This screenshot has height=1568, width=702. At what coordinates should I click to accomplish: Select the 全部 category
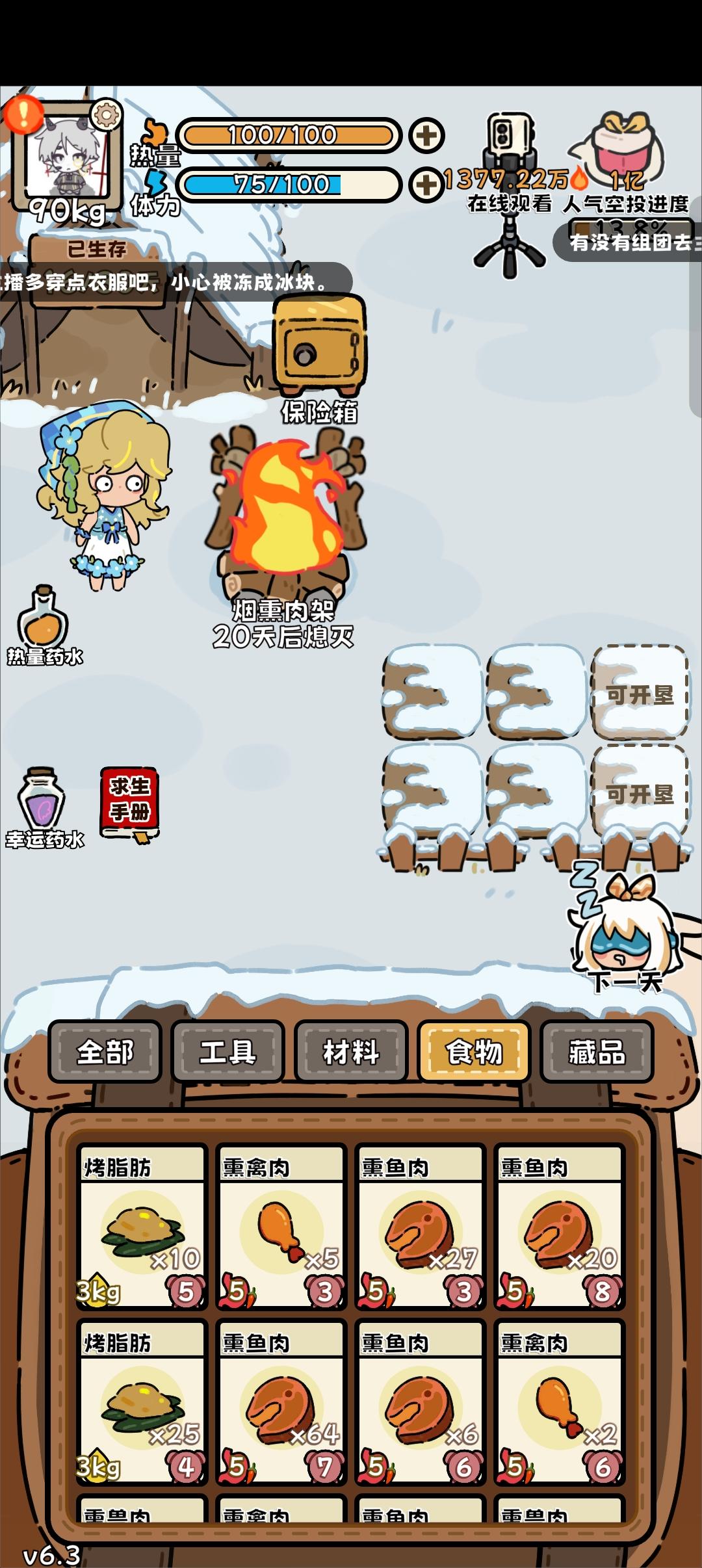point(106,1053)
